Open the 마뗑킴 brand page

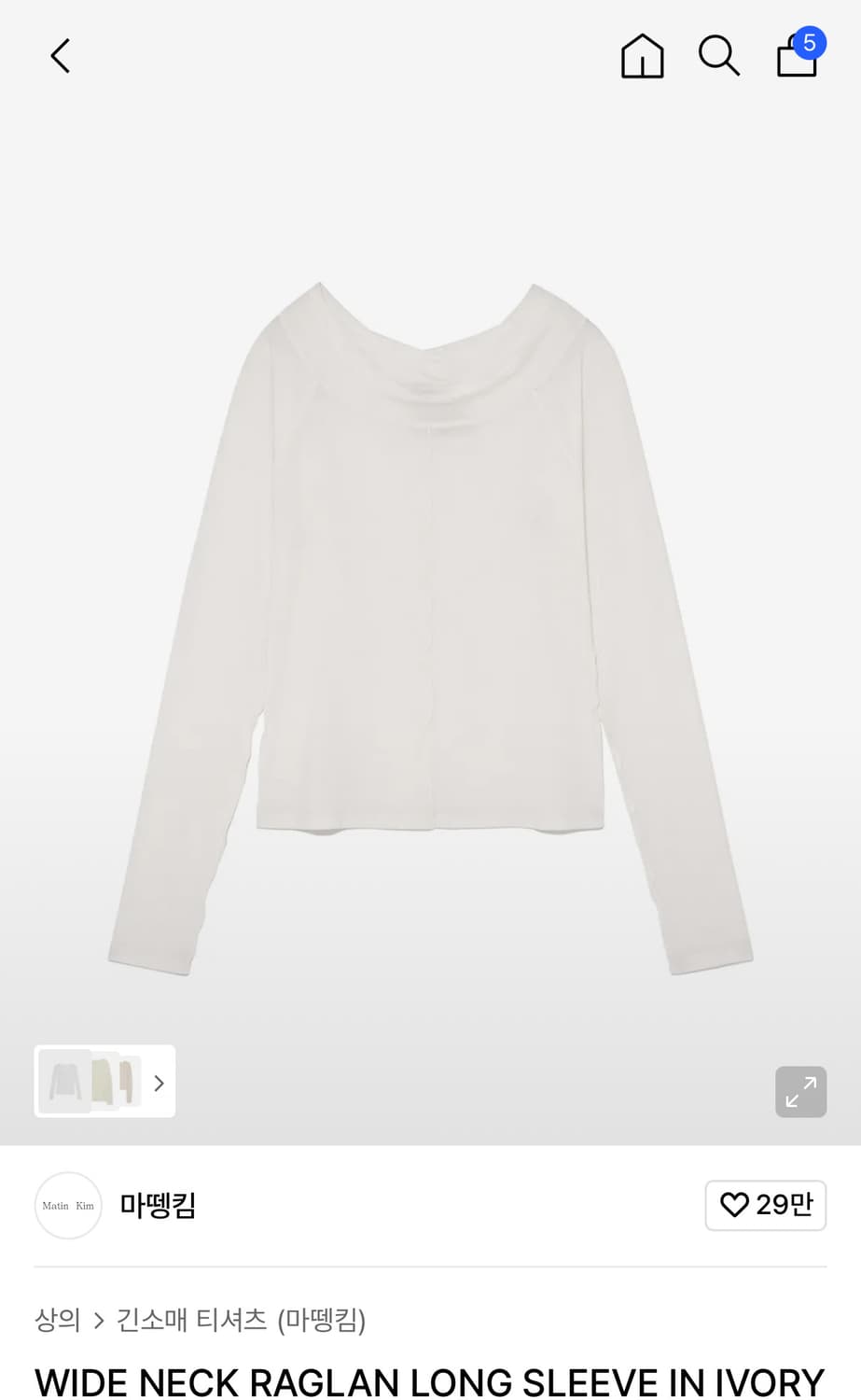point(156,1205)
